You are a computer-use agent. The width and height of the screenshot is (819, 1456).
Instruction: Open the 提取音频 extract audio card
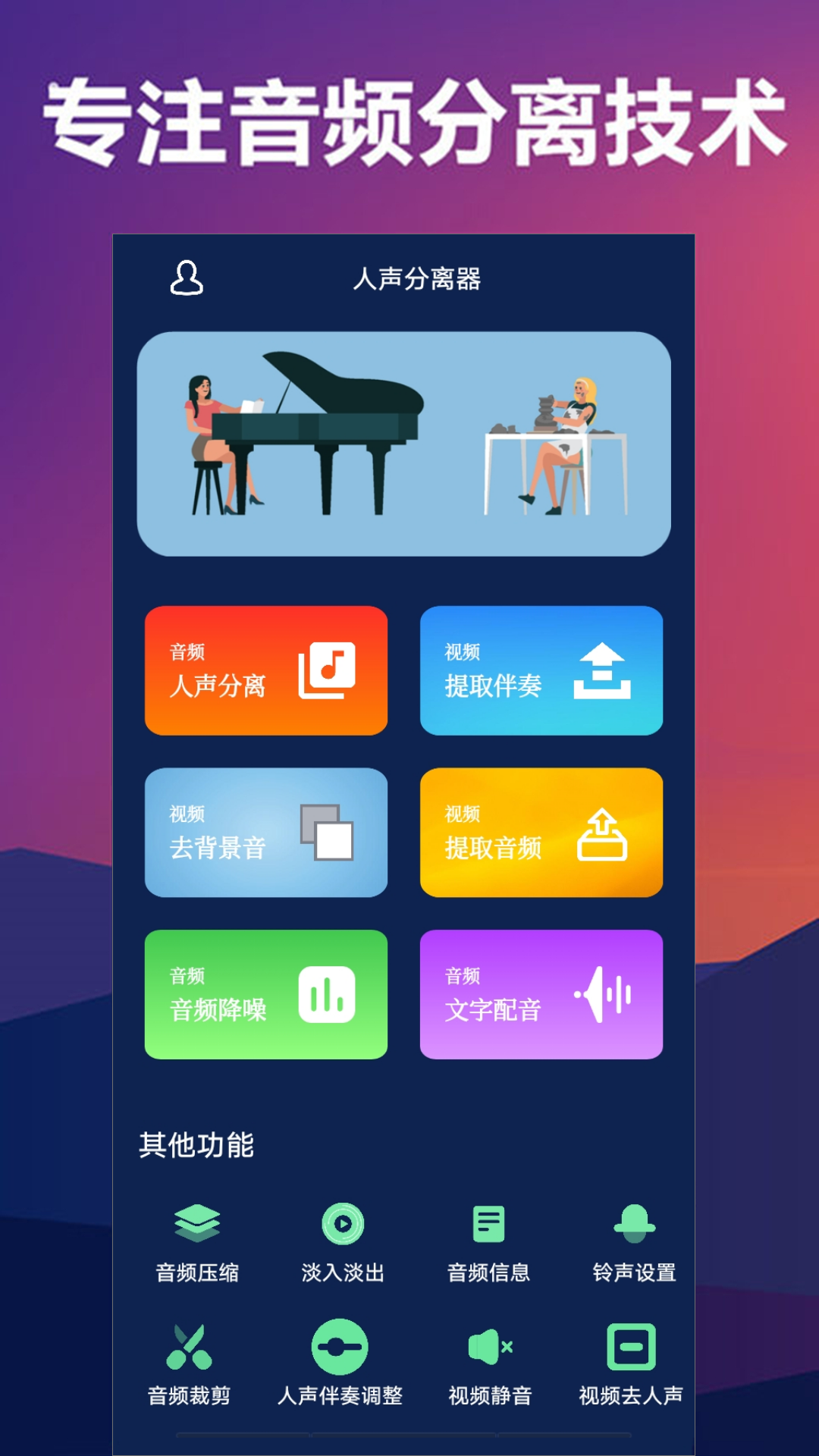click(542, 832)
